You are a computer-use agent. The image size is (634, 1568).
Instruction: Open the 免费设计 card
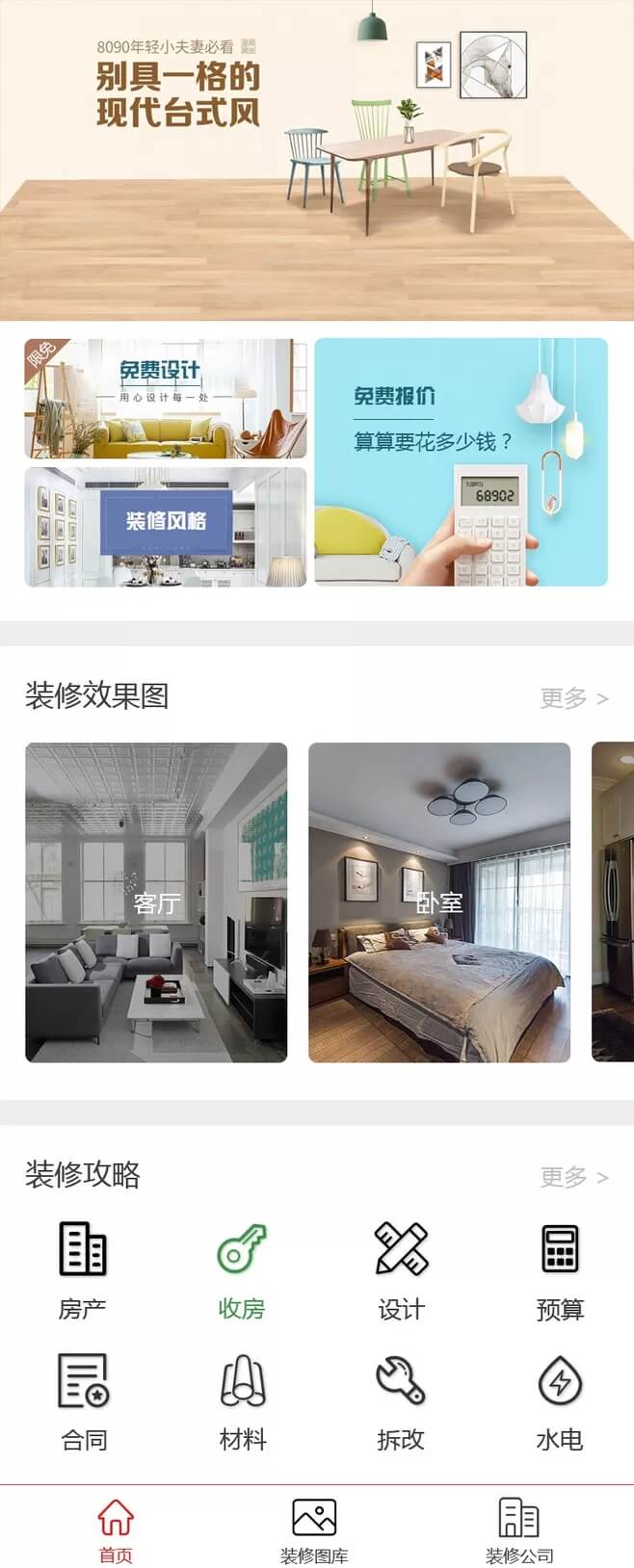coord(166,399)
